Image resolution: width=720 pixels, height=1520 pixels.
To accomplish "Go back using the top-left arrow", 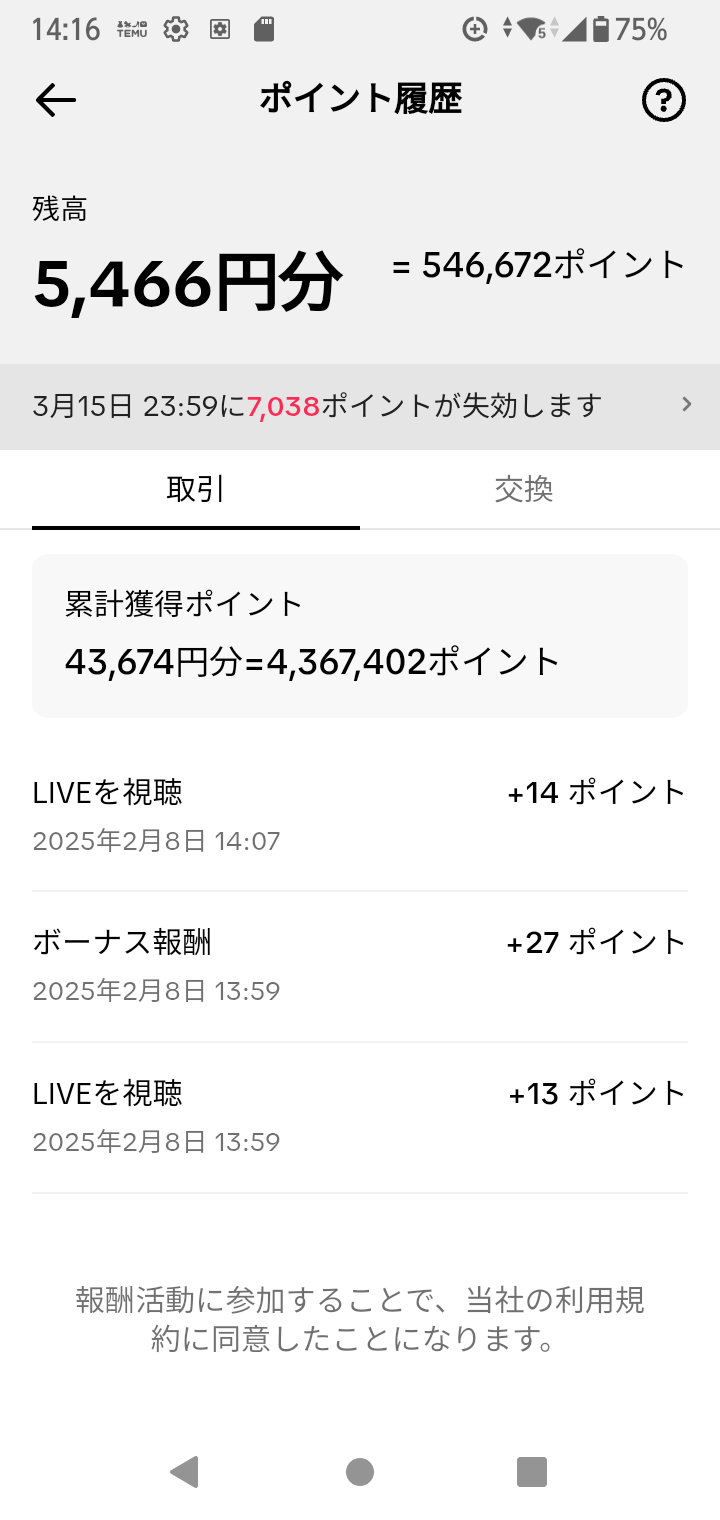I will pos(56,99).
